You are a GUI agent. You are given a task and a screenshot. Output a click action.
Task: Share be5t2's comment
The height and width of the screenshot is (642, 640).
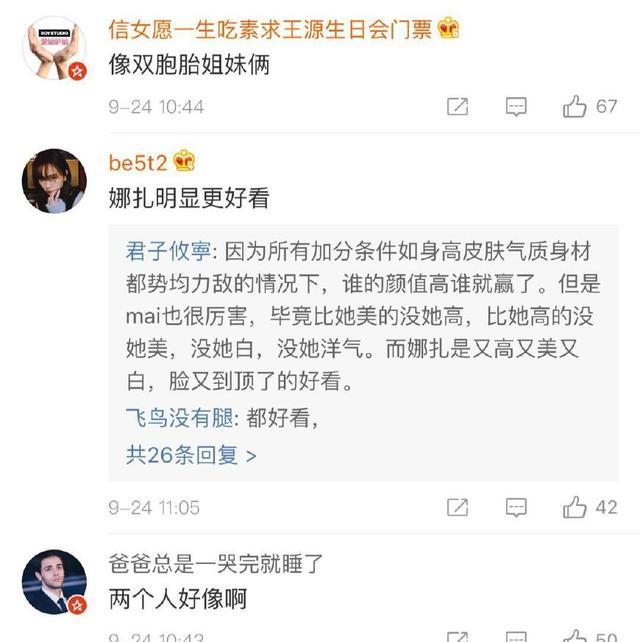point(457,507)
